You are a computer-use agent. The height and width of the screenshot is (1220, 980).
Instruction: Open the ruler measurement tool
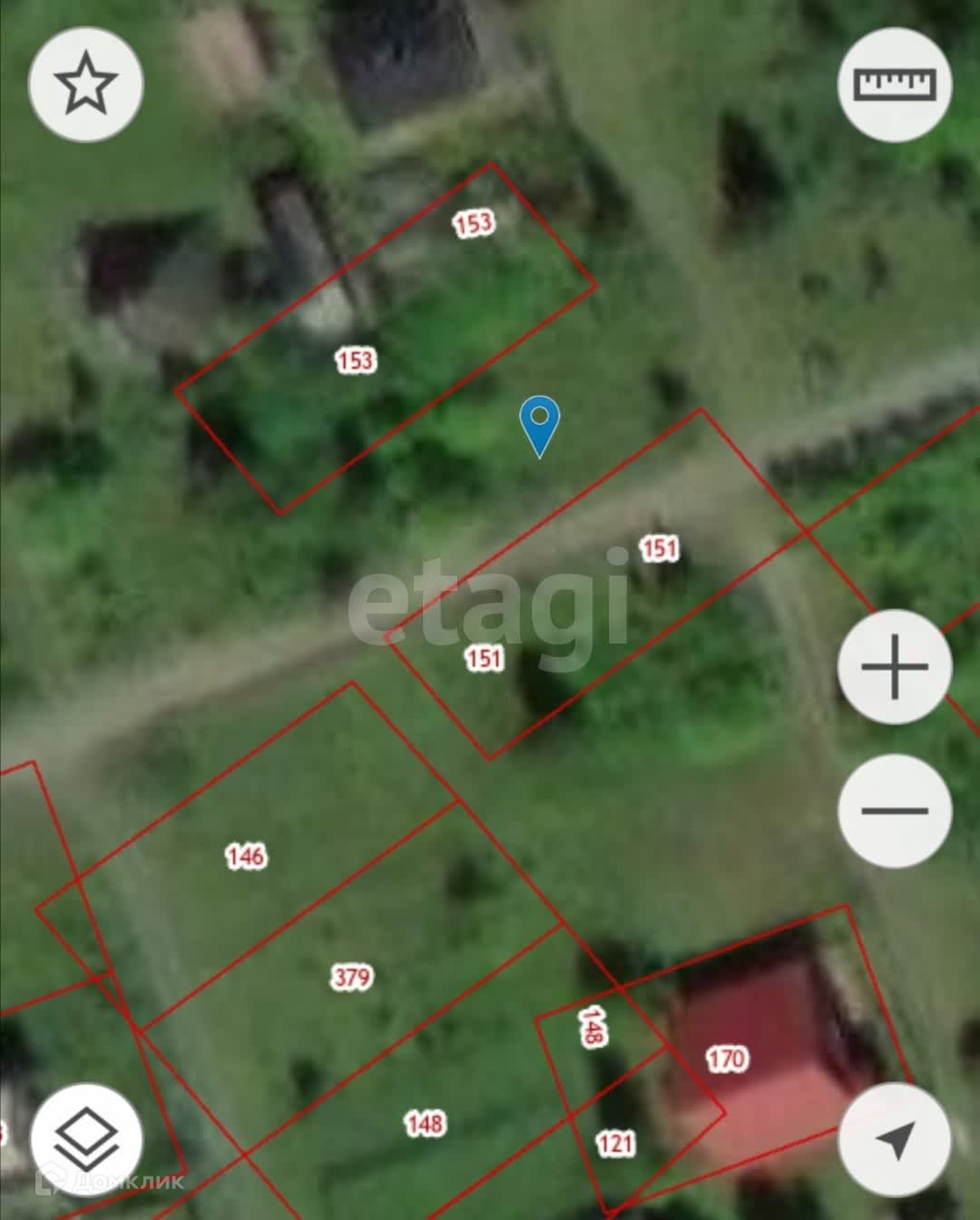pos(894,84)
